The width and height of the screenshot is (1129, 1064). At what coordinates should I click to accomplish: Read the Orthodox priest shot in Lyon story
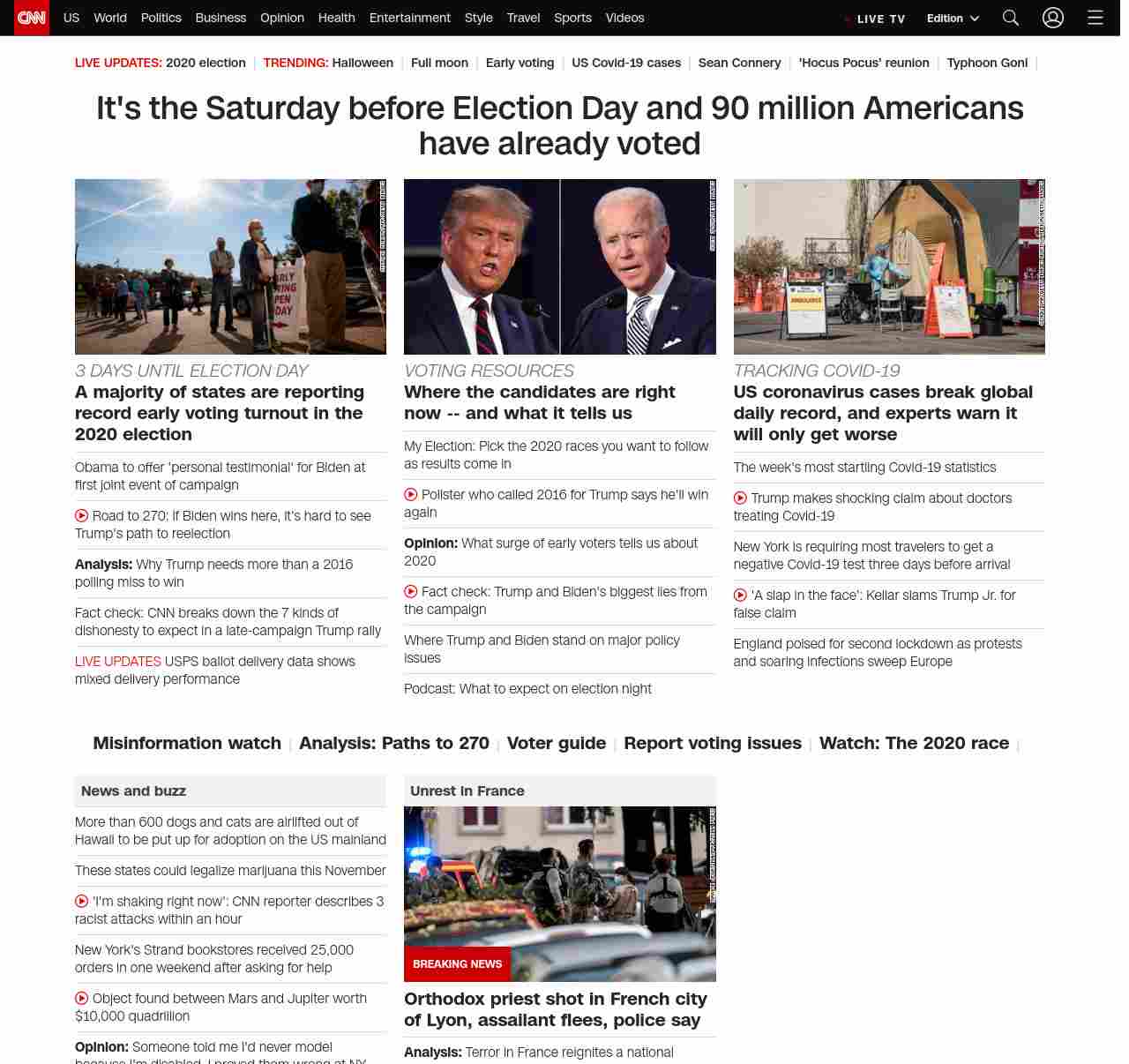tap(555, 1009)
